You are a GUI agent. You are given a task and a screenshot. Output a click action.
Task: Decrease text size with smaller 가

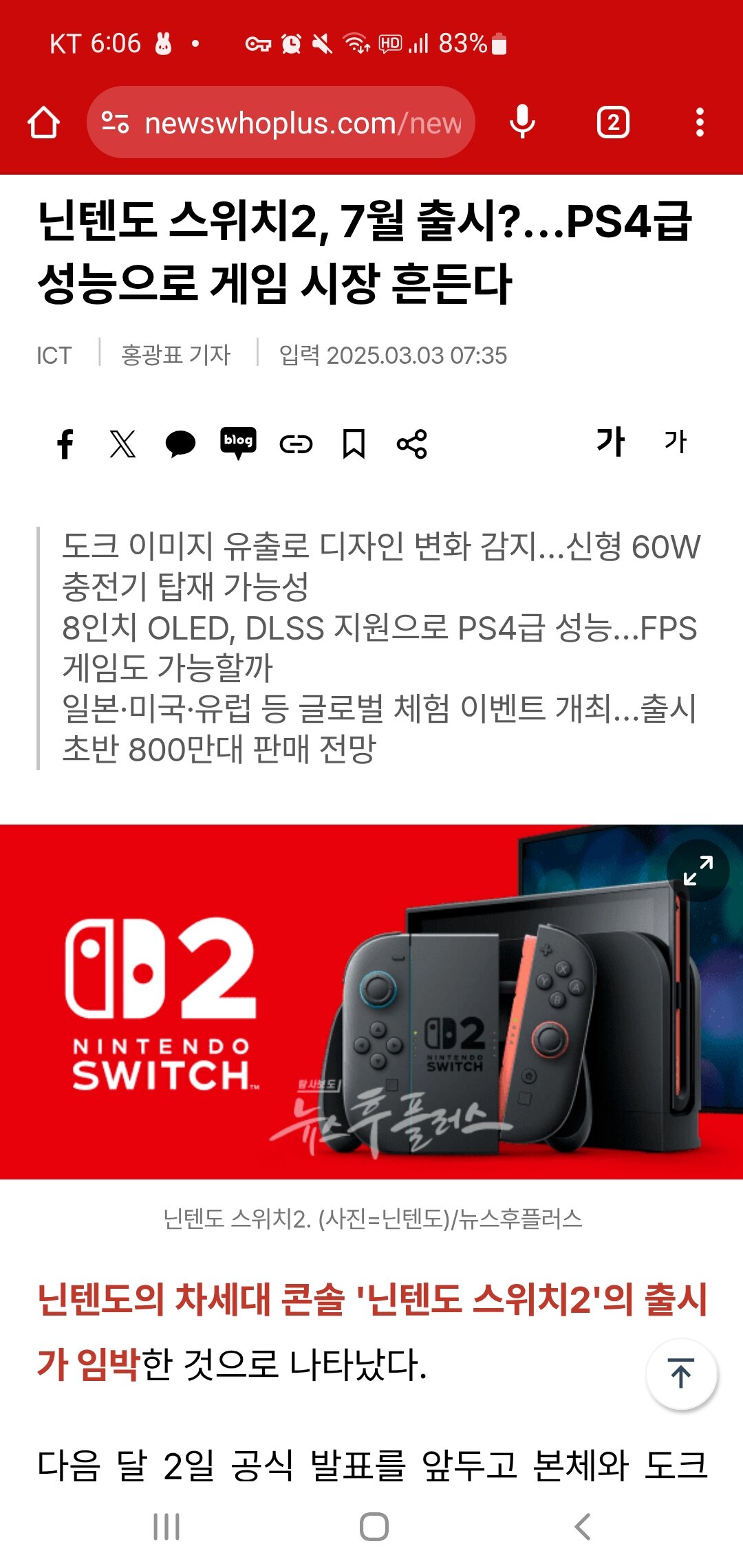[x=675, y=442]
